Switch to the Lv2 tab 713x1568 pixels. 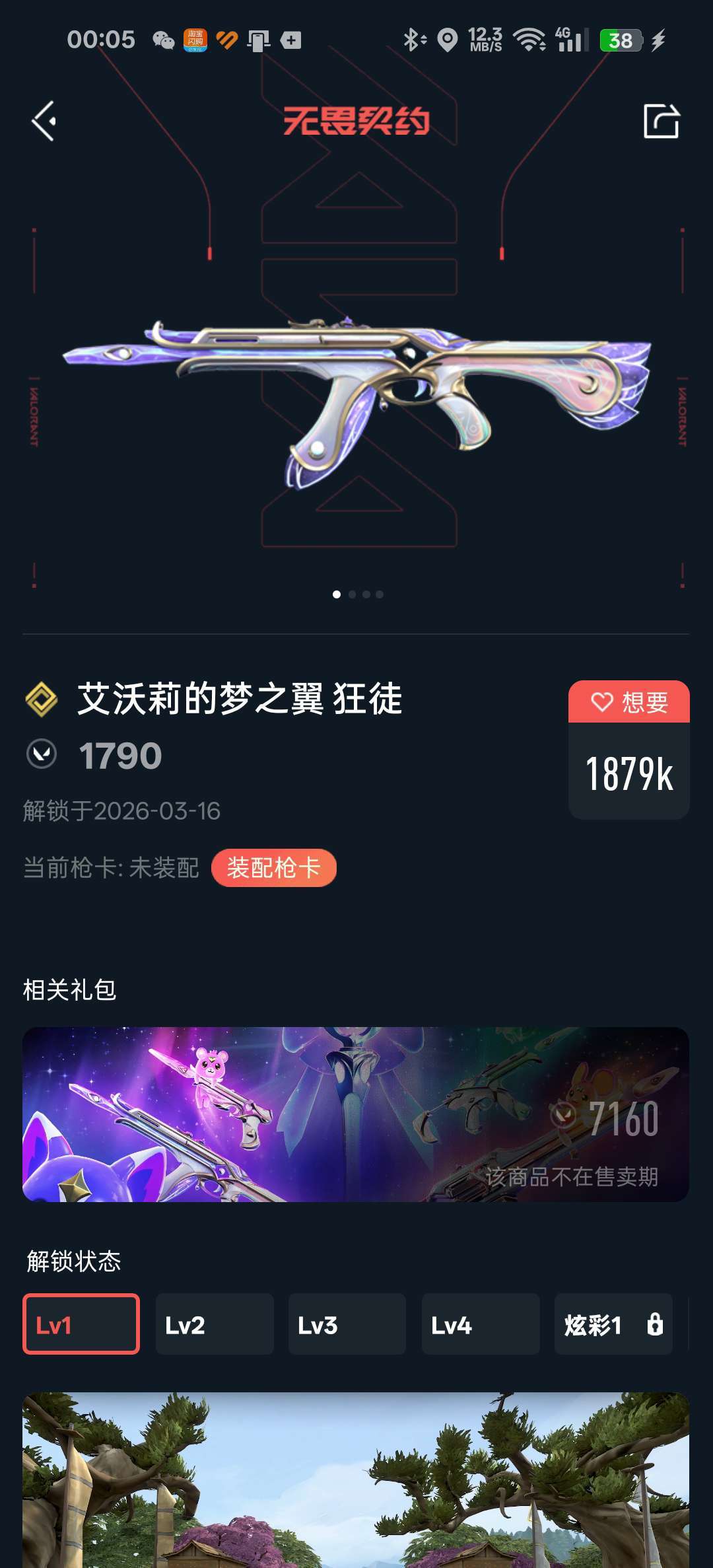tap(215, 1323)
